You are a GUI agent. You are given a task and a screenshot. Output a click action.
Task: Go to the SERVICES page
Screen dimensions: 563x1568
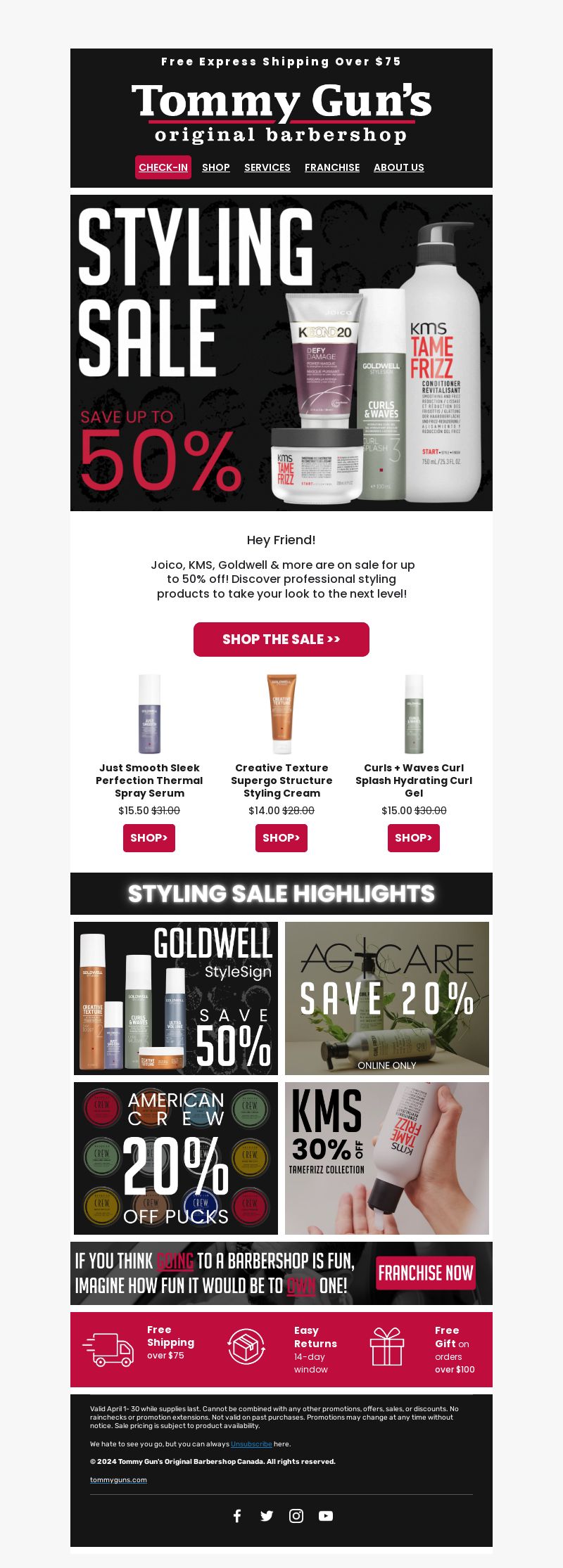click(267, 167)
